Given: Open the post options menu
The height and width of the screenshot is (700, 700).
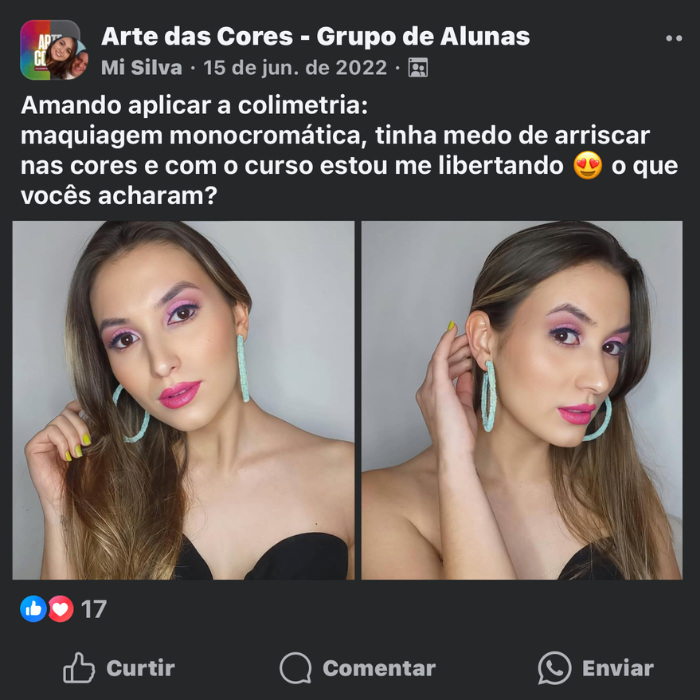Looking at the screenshot, I should (x=673, y=38).
